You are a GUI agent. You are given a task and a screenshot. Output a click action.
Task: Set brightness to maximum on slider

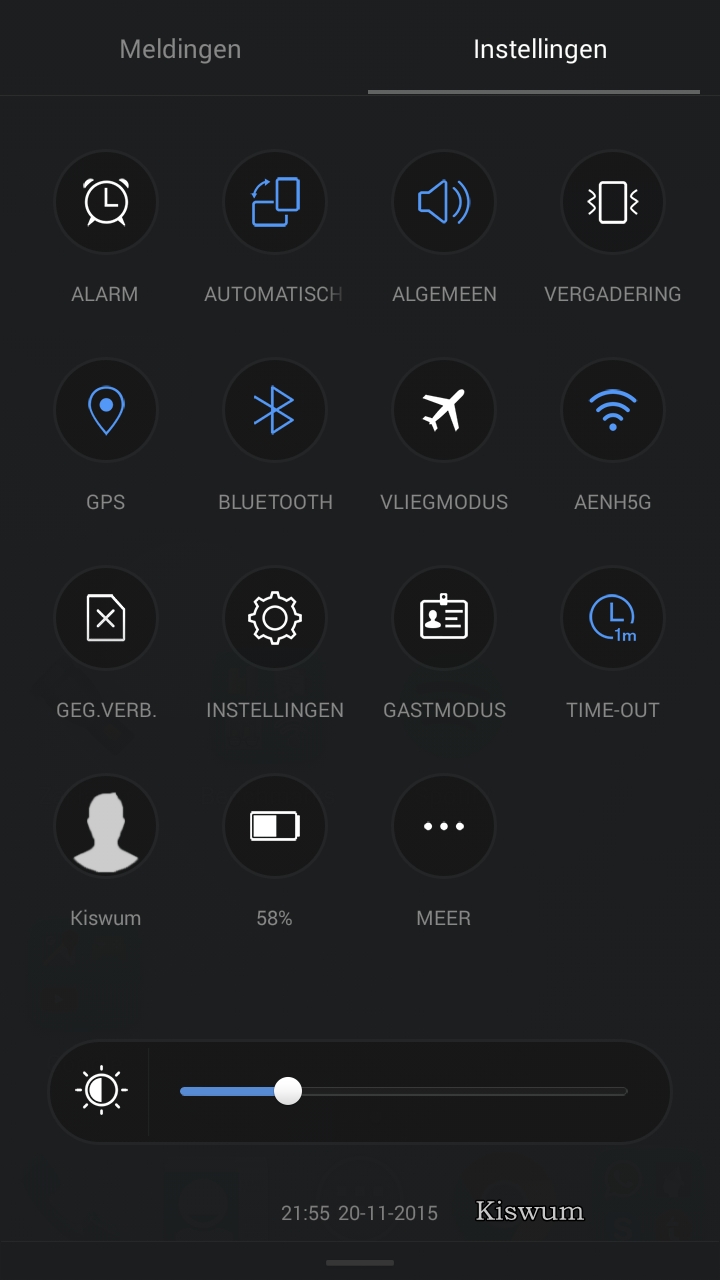(x=626, y=1091)
